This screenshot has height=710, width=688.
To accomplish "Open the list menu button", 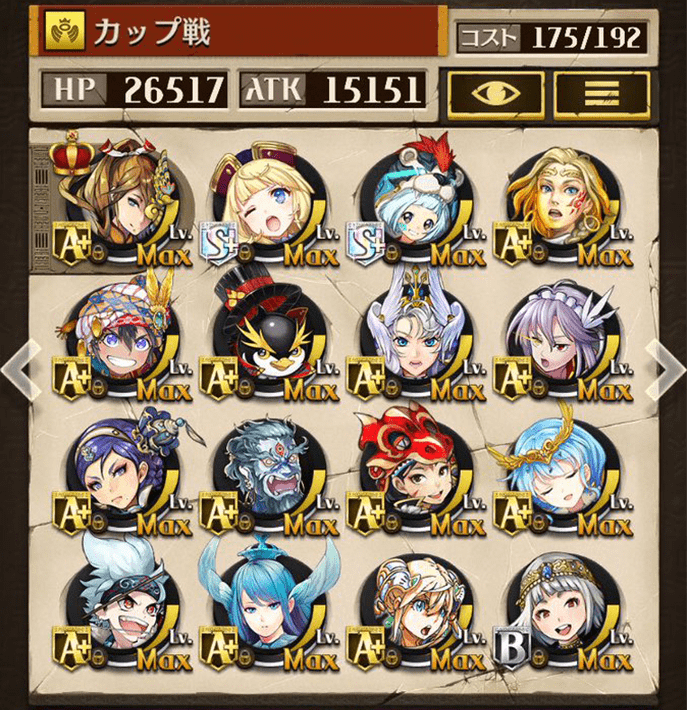I will pos(601,92).
